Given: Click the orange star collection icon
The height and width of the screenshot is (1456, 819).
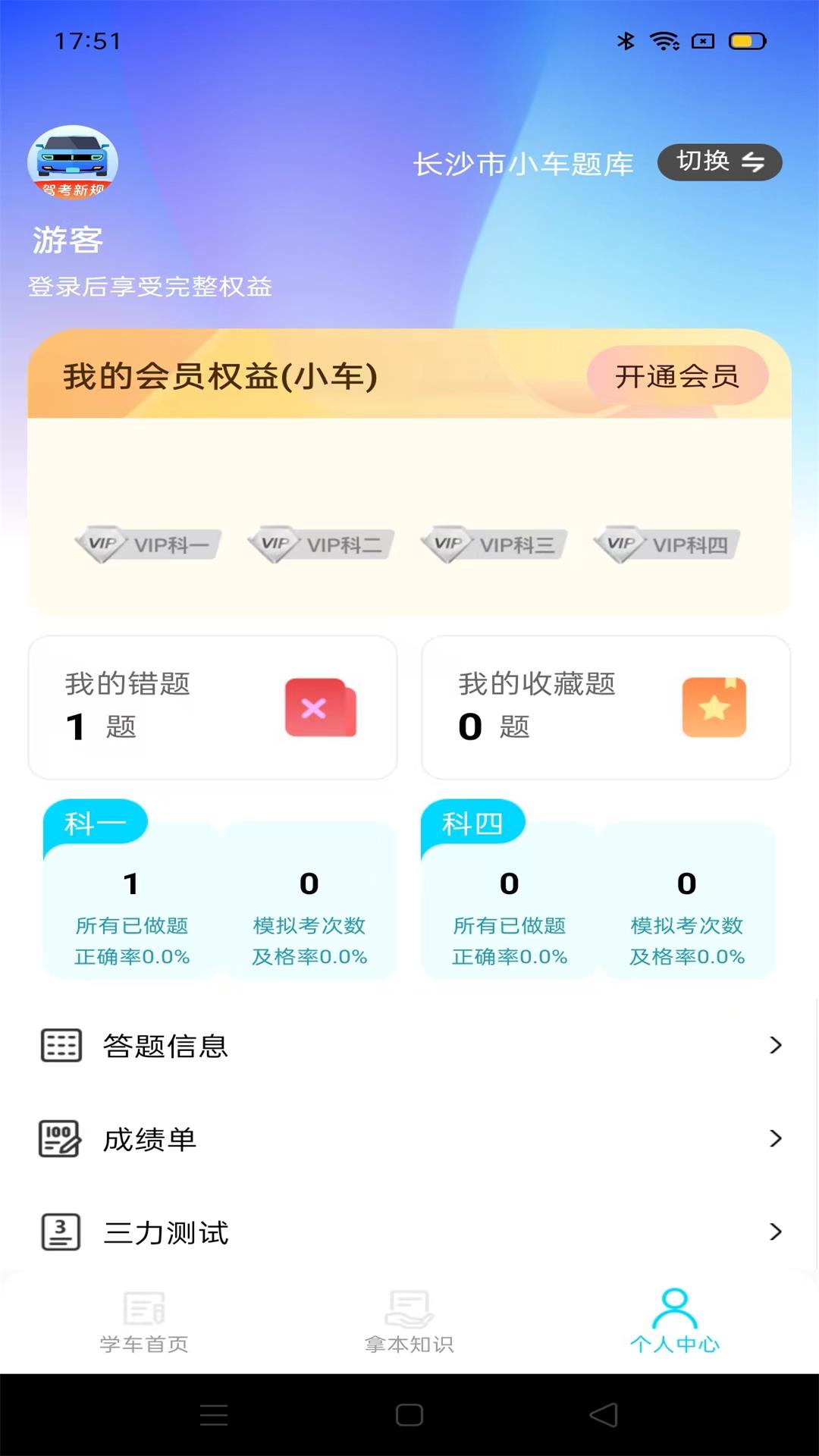Looking at the screenshot, I should 714,708.
